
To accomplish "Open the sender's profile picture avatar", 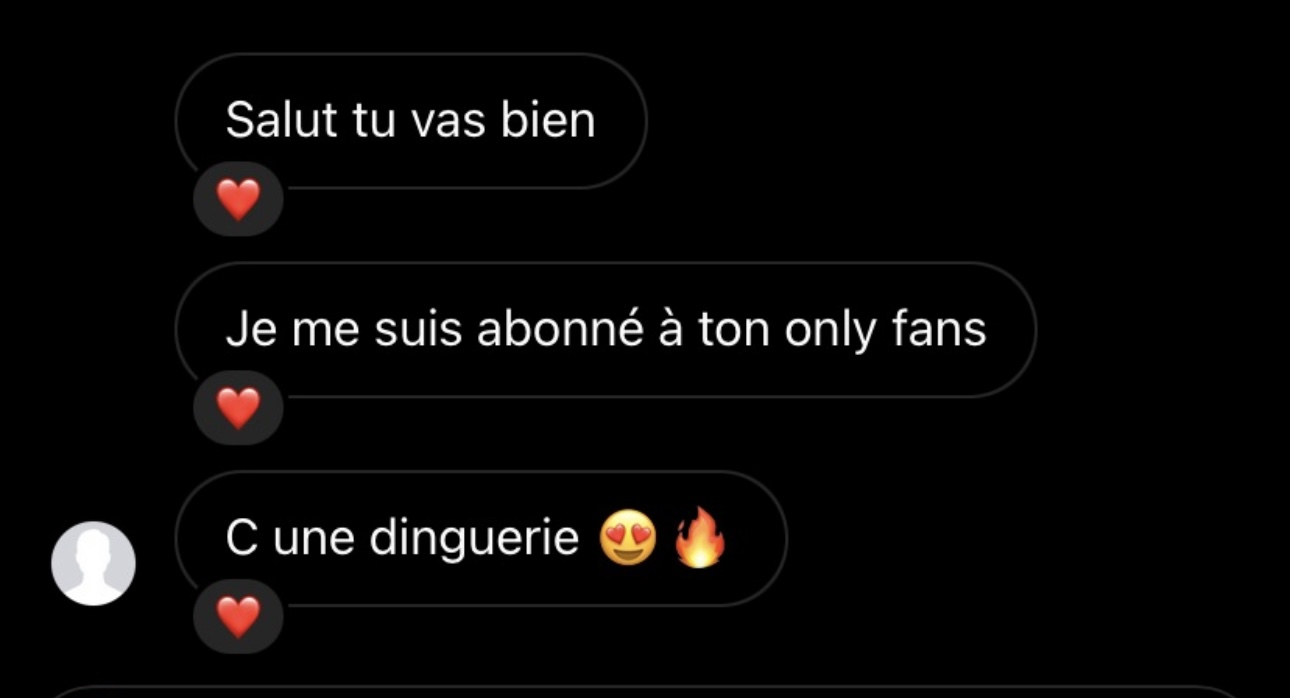I will (93, 563).
